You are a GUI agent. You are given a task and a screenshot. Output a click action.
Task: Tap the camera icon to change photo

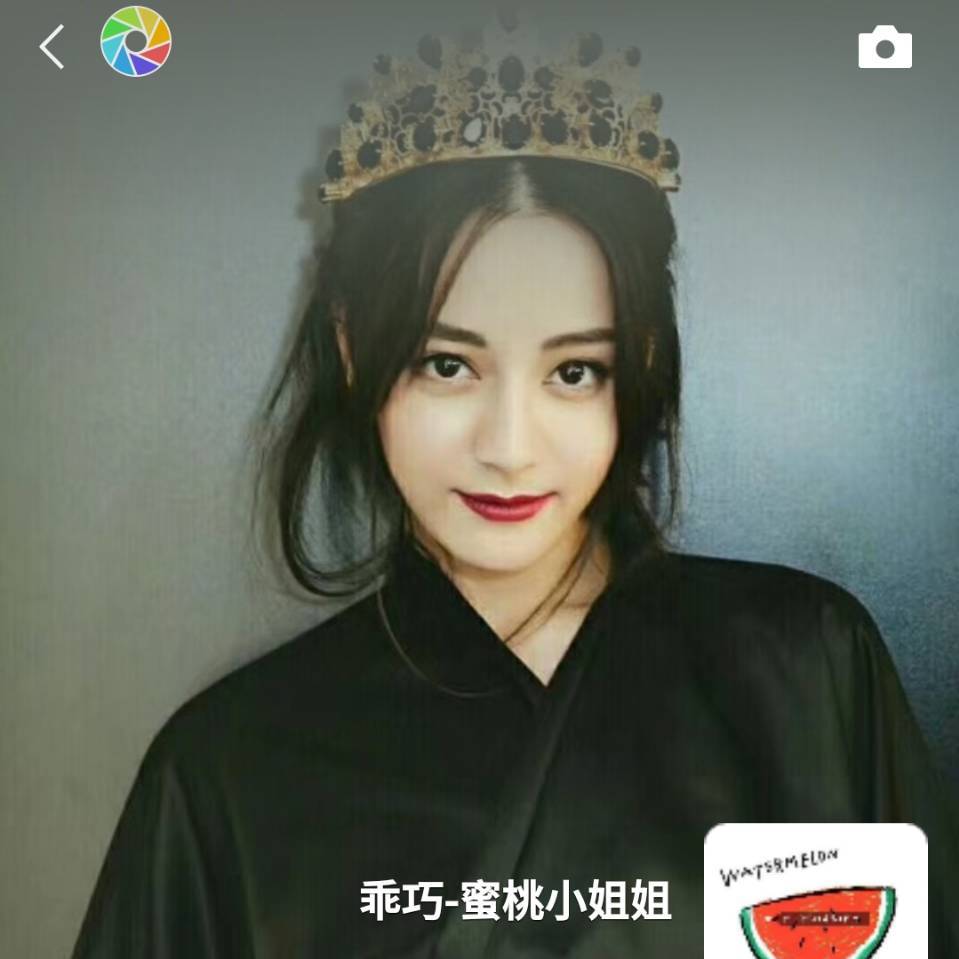click(x=885, y=47)
